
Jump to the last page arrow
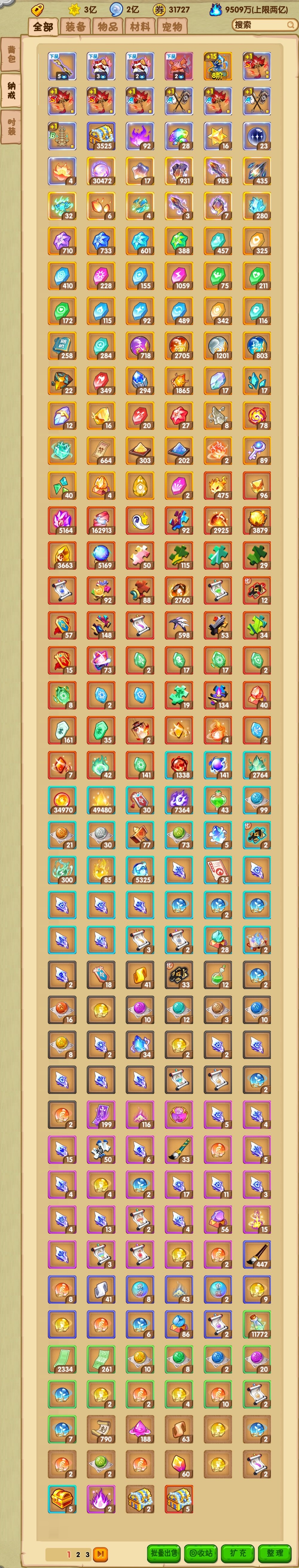click(x=100, y=1554)
